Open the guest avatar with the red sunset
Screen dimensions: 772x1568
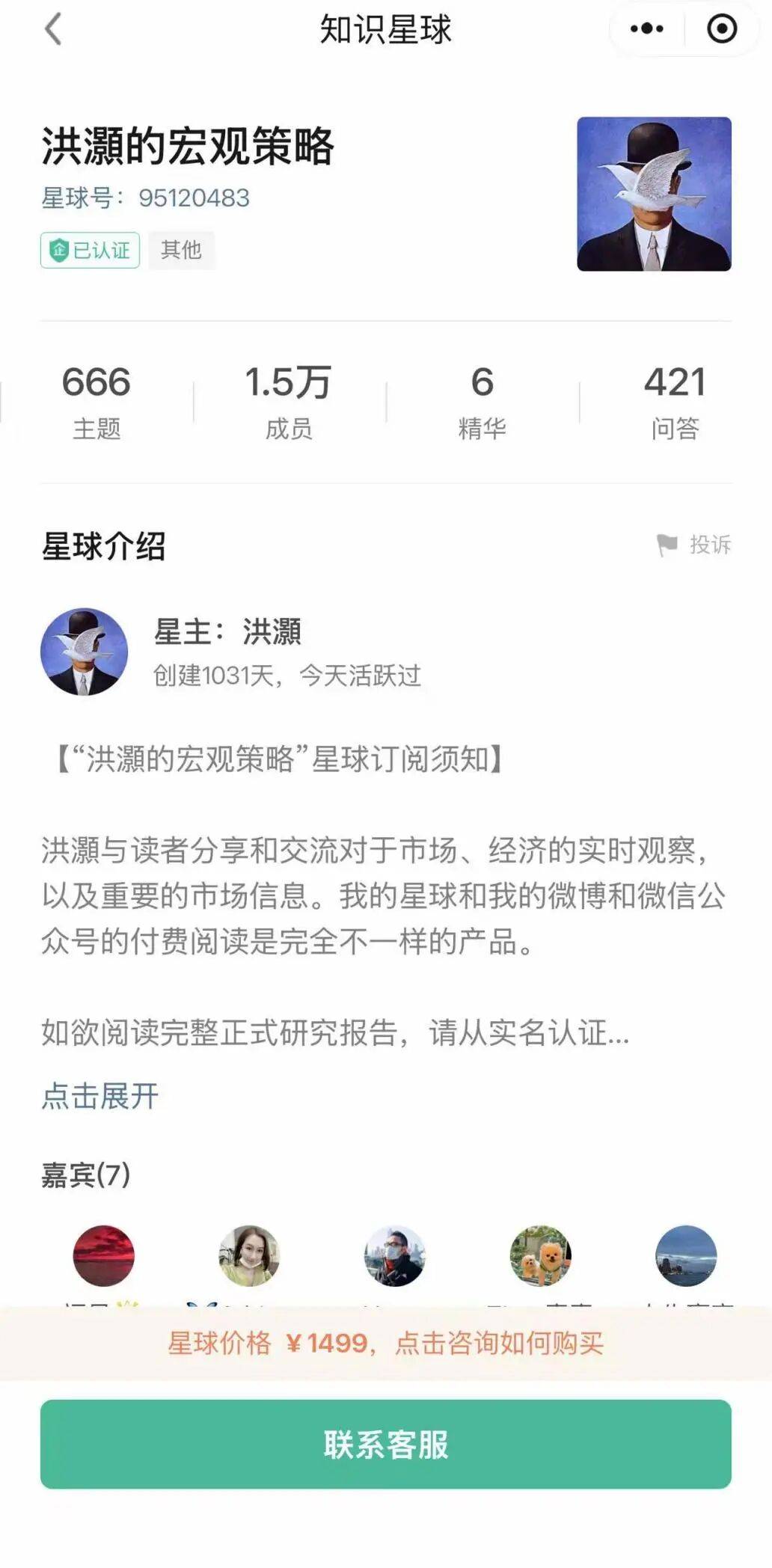tap(104, 1256)
